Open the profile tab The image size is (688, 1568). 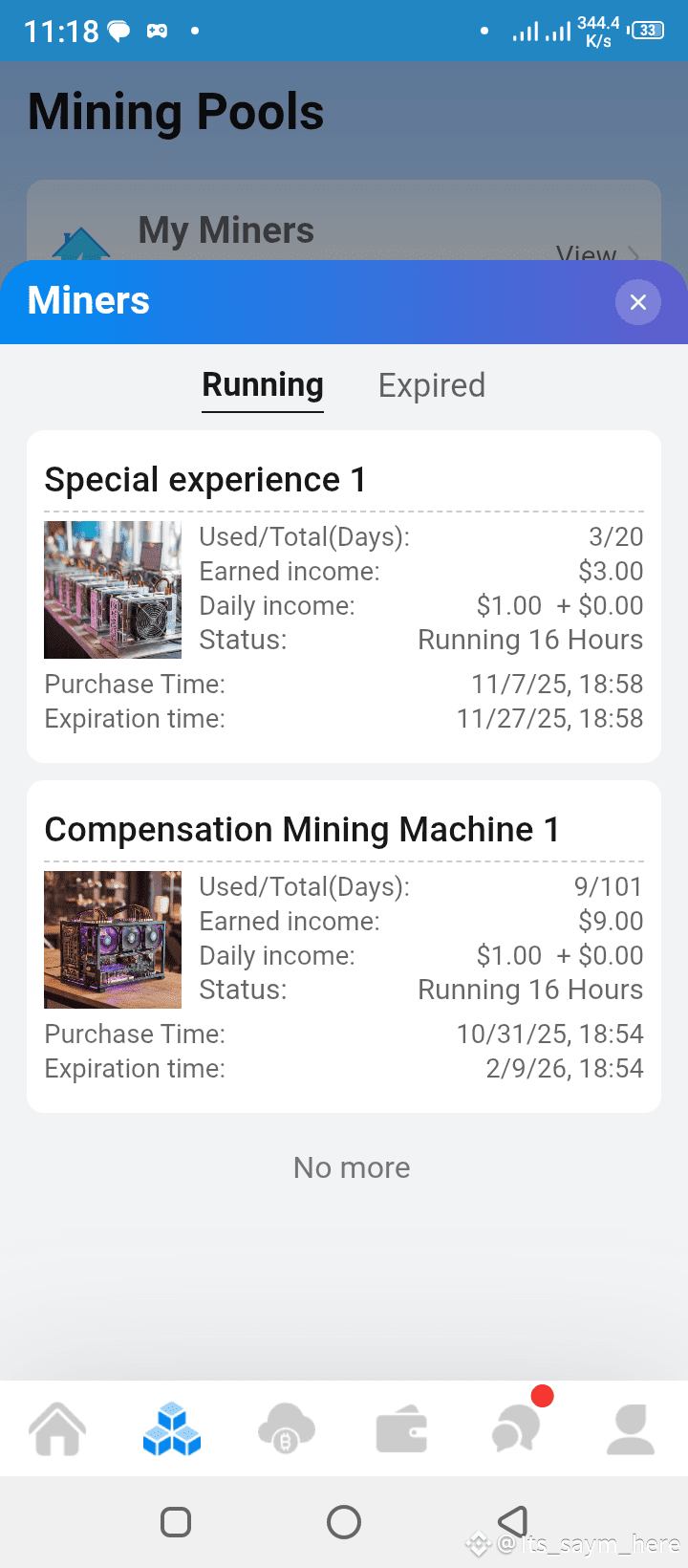tap(631, 1429)
